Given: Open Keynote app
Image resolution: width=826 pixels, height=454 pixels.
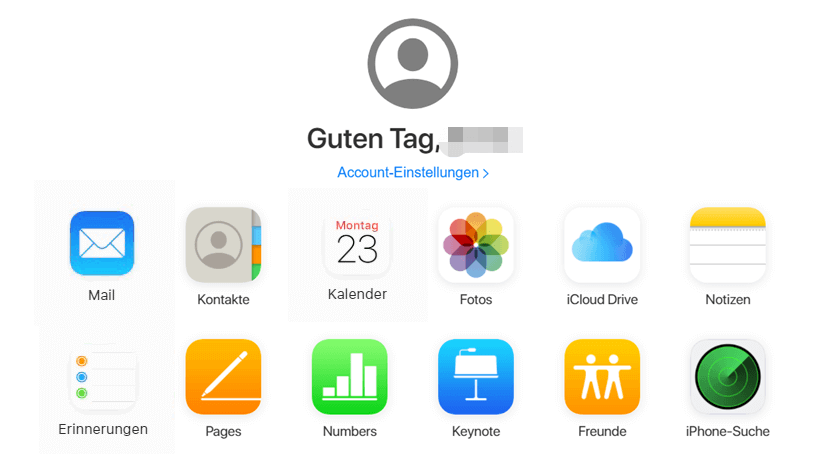Looking at the screenshot, I should point(476,377).
